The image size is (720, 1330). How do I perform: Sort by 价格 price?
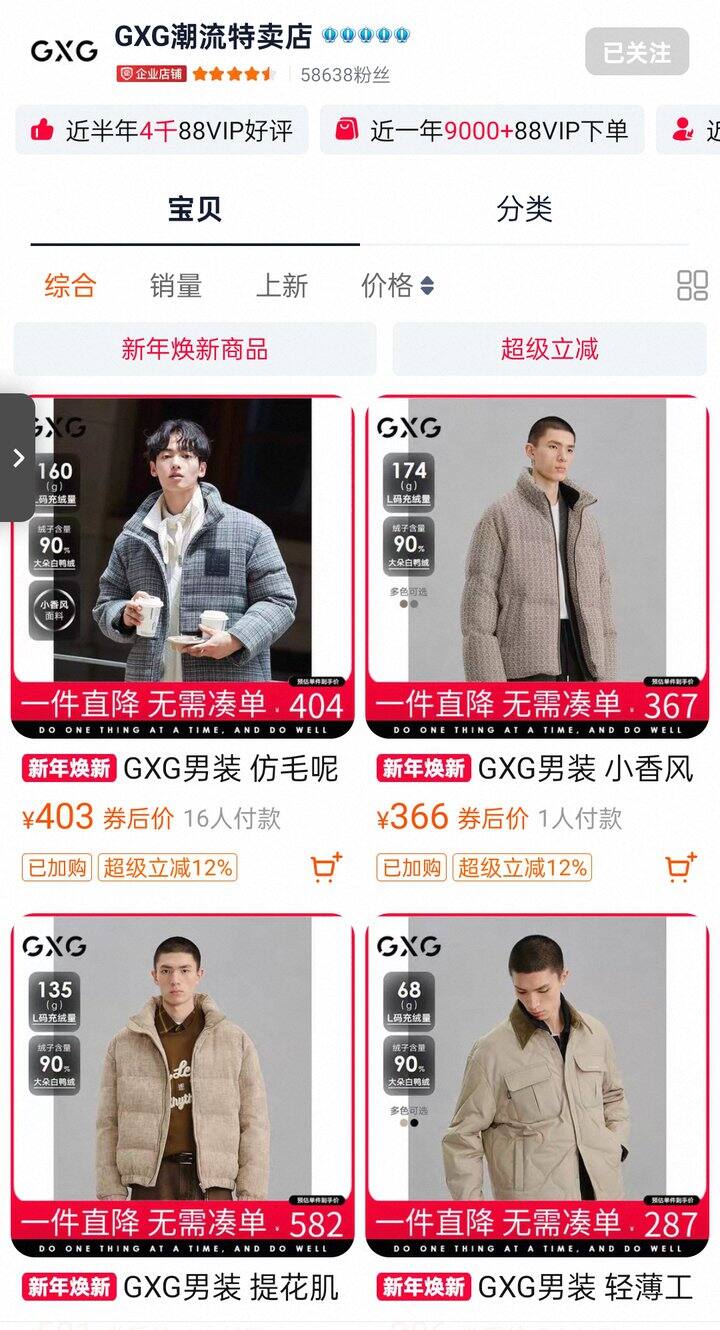tap(396, 286)
